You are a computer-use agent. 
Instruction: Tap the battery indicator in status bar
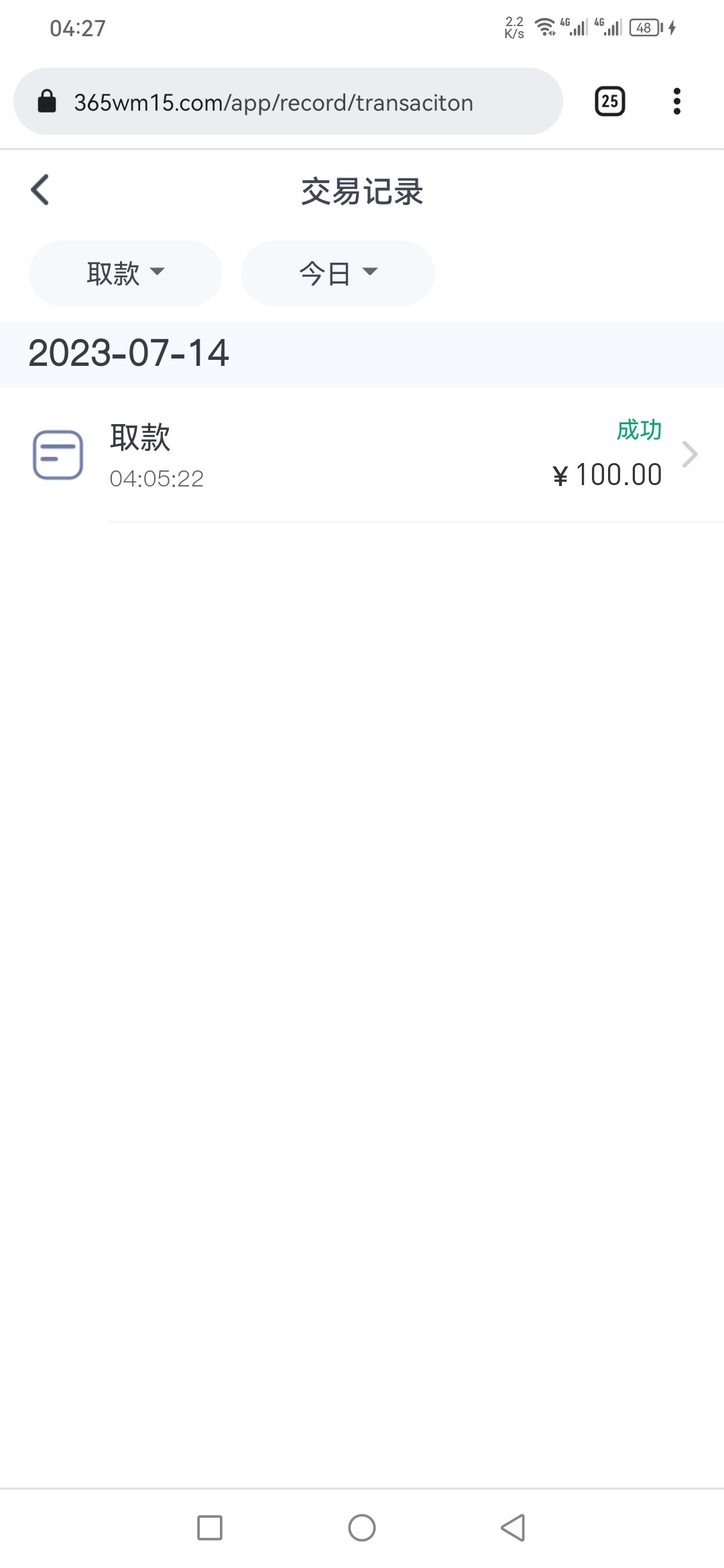tap(644, 27)
